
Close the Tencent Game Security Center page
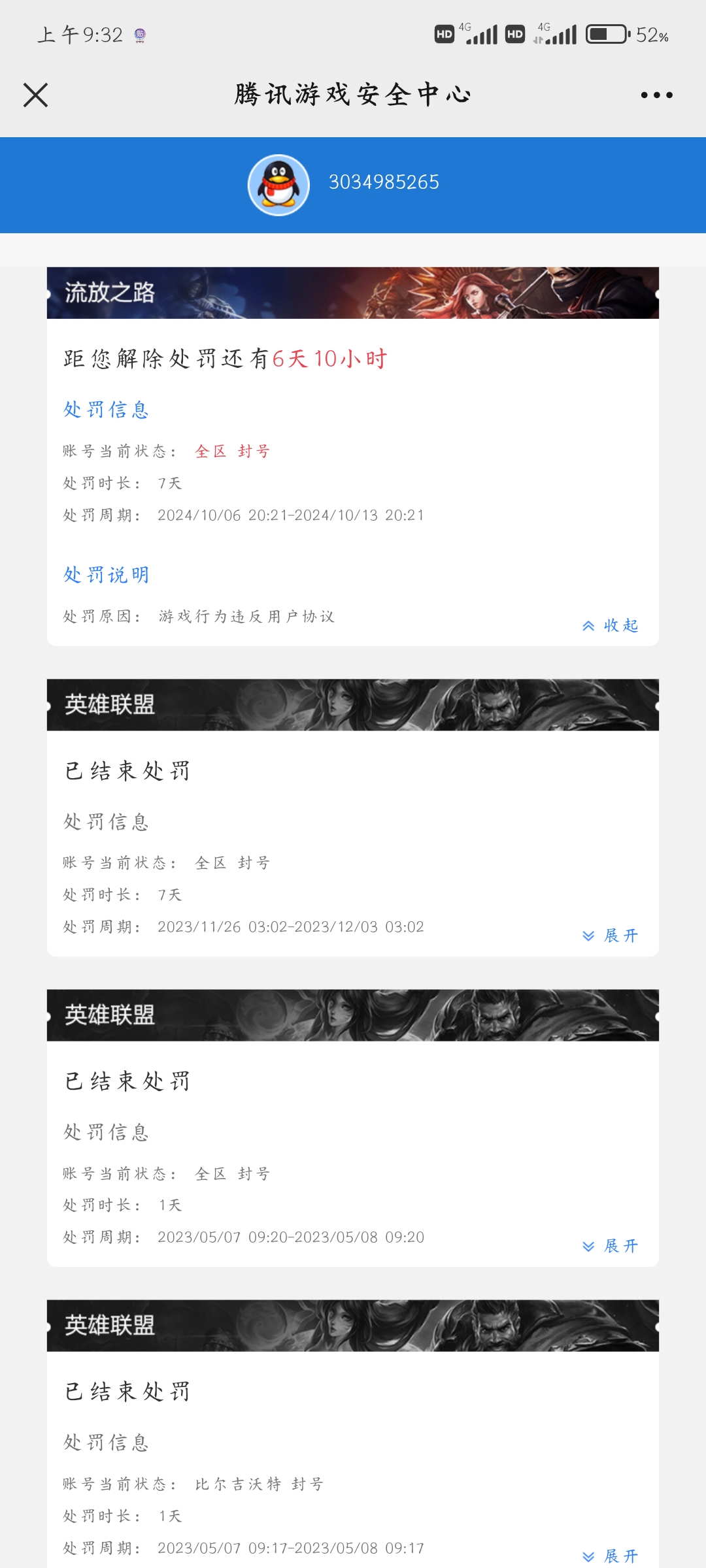(36, 95)
